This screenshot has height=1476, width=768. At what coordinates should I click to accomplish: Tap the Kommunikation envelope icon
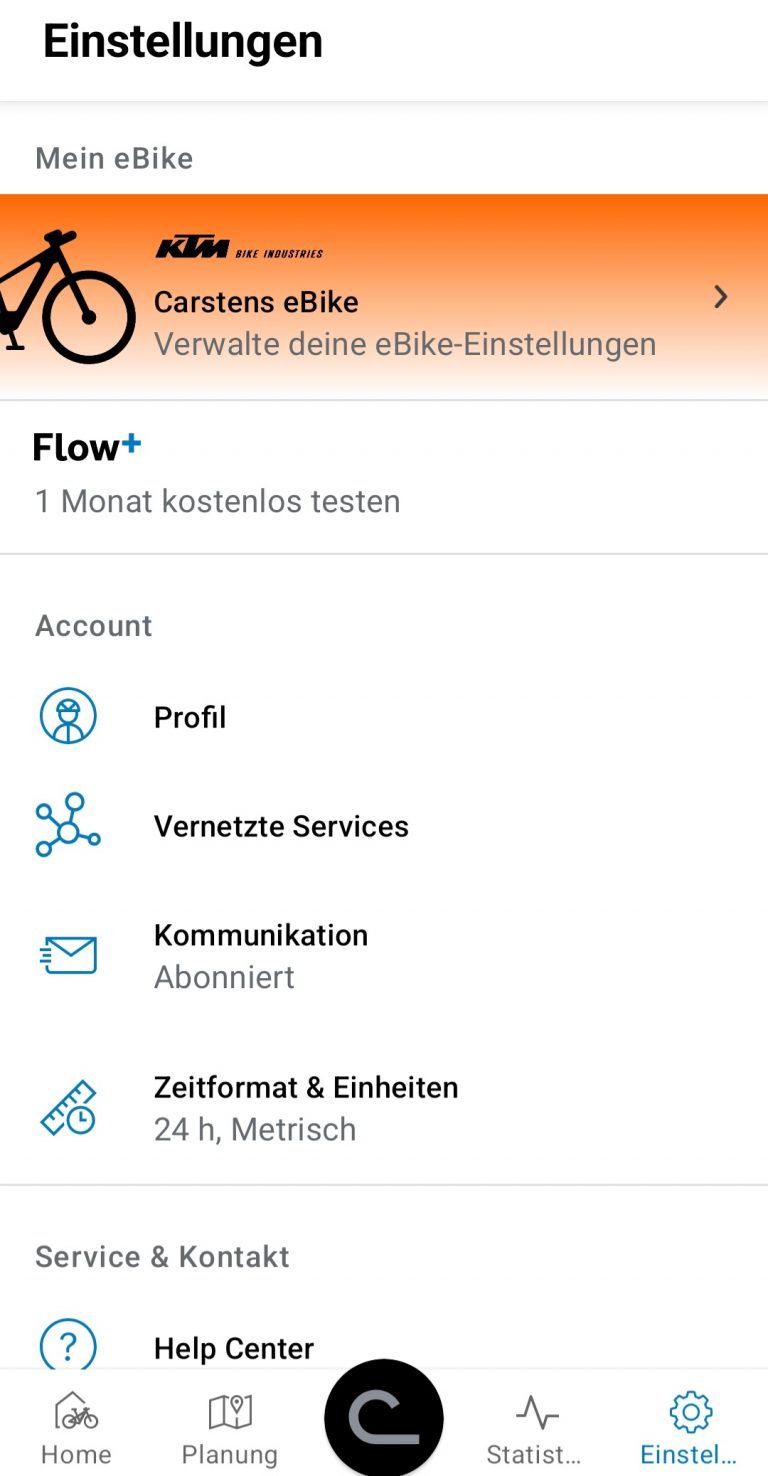pos(67,954)
